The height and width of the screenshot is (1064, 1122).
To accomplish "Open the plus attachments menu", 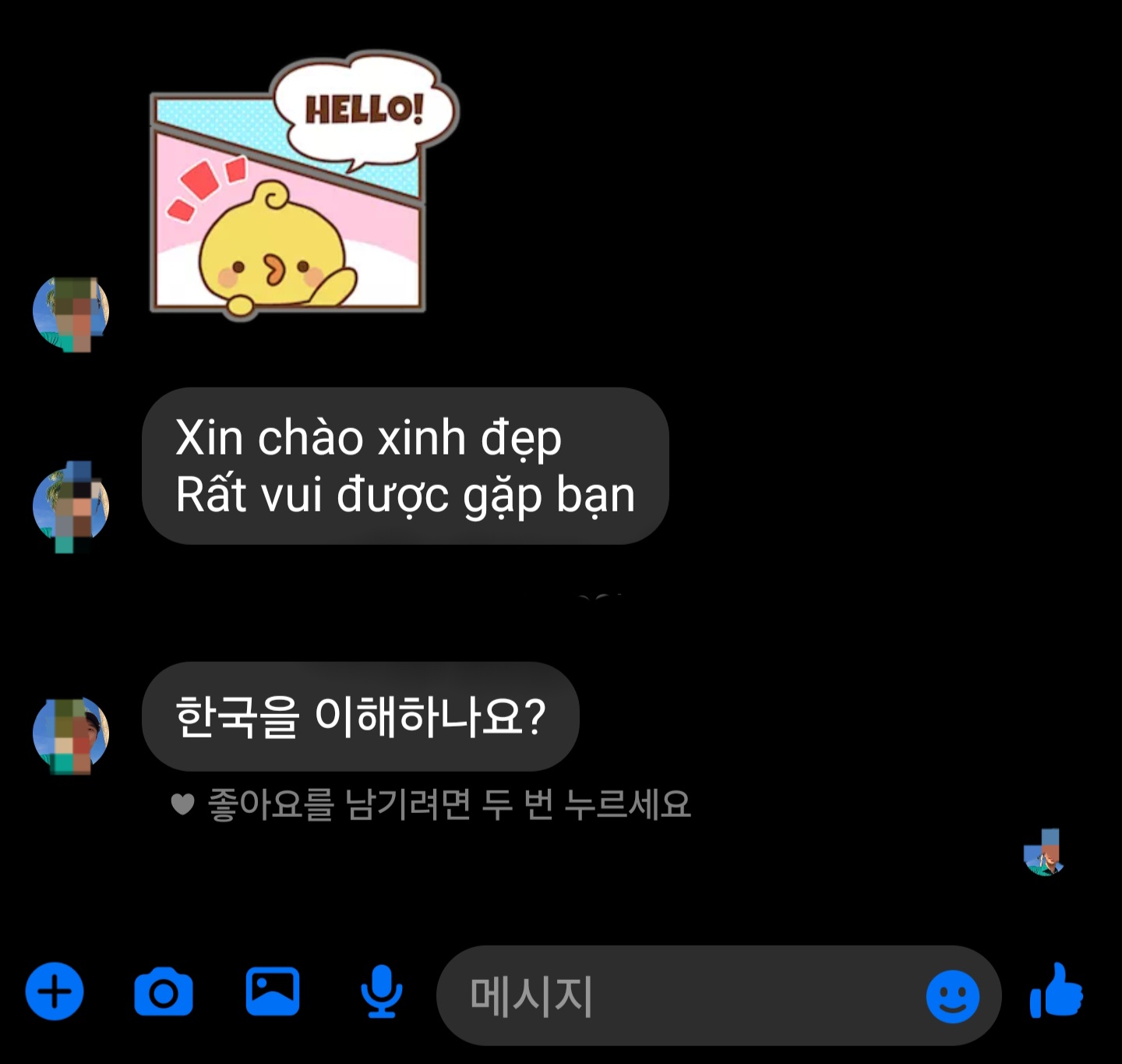I will pyautogui.click(x=55, y=992).
